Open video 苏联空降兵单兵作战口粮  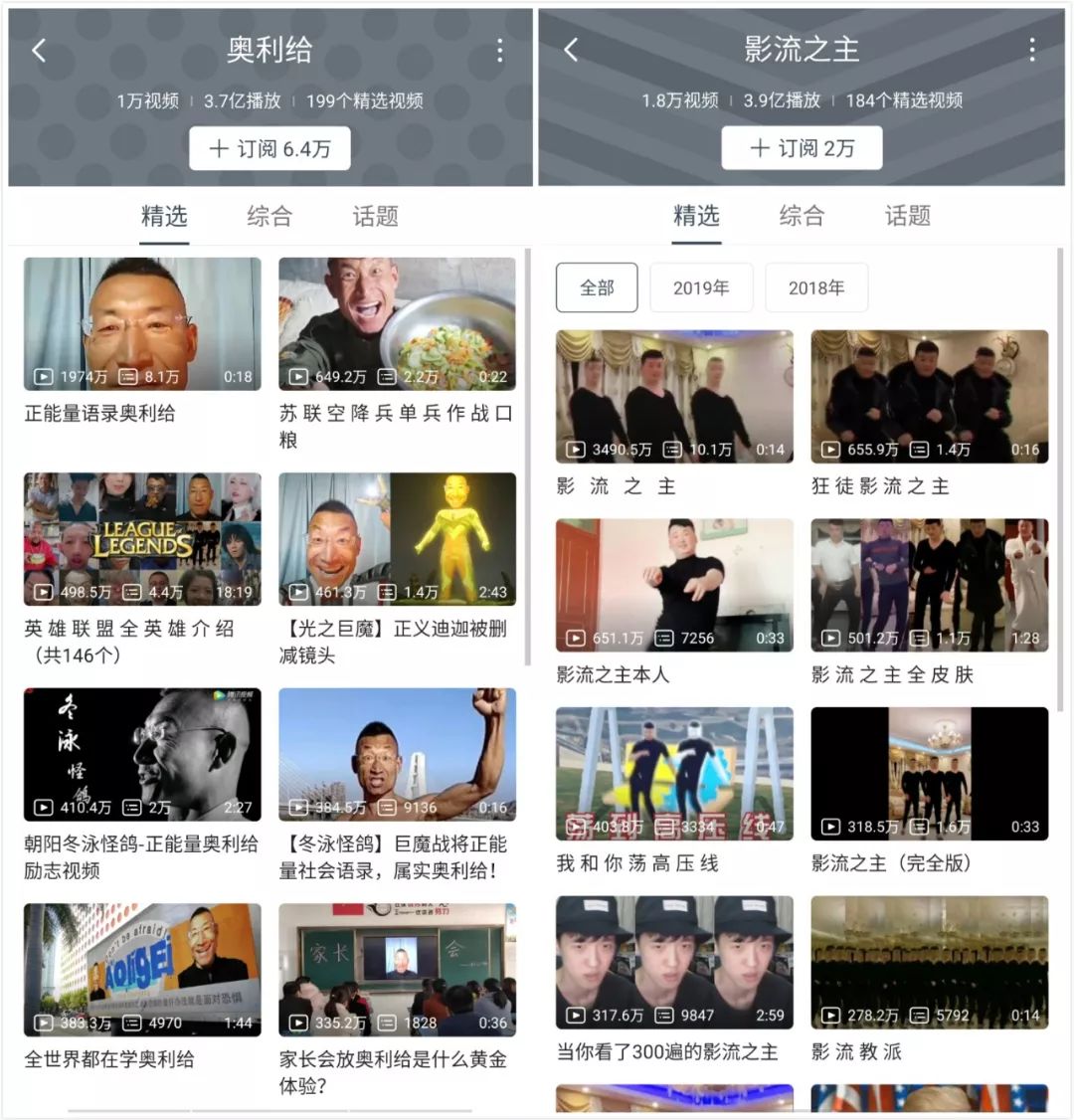click(397, 323)
